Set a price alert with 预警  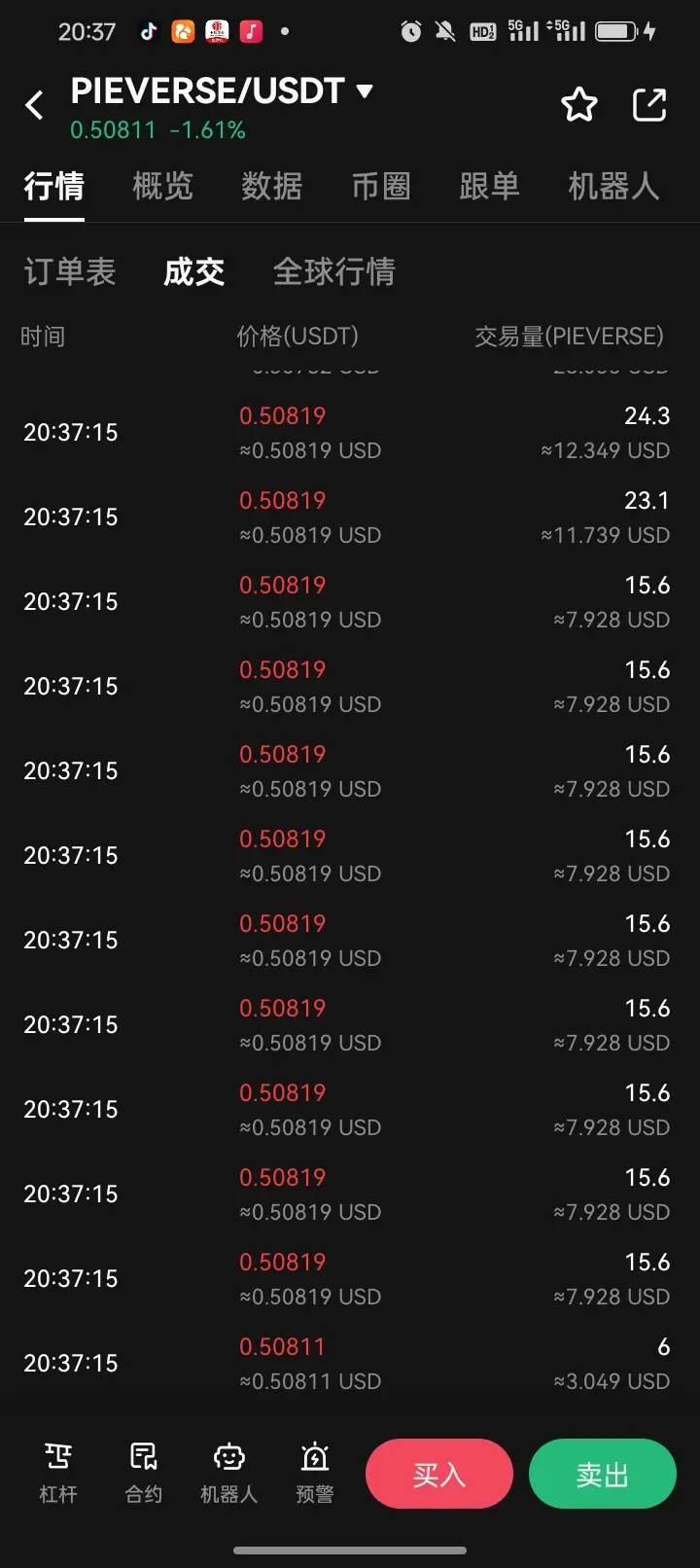click(315, 1473)
